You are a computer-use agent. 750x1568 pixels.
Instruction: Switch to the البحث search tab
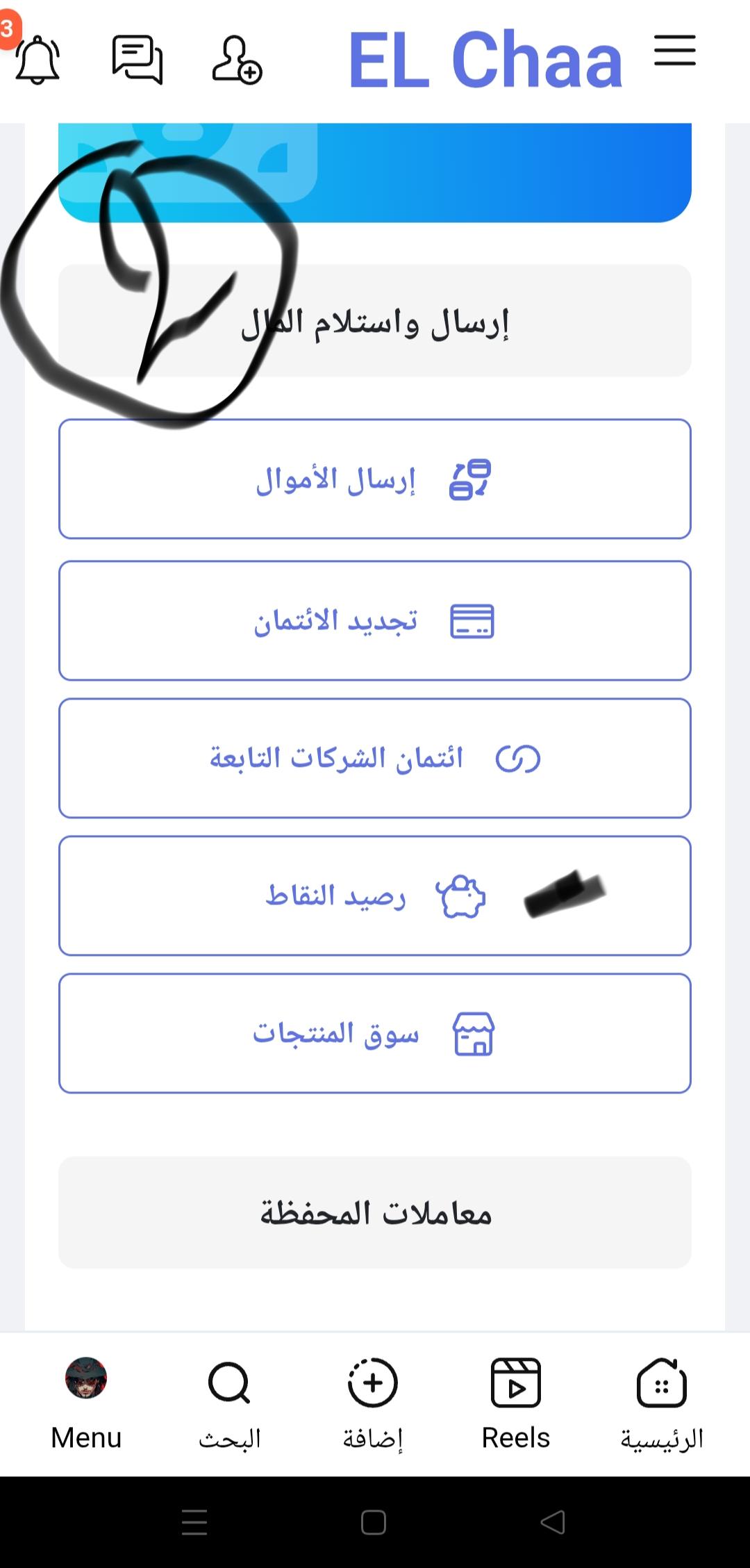tap(229, 1403)
